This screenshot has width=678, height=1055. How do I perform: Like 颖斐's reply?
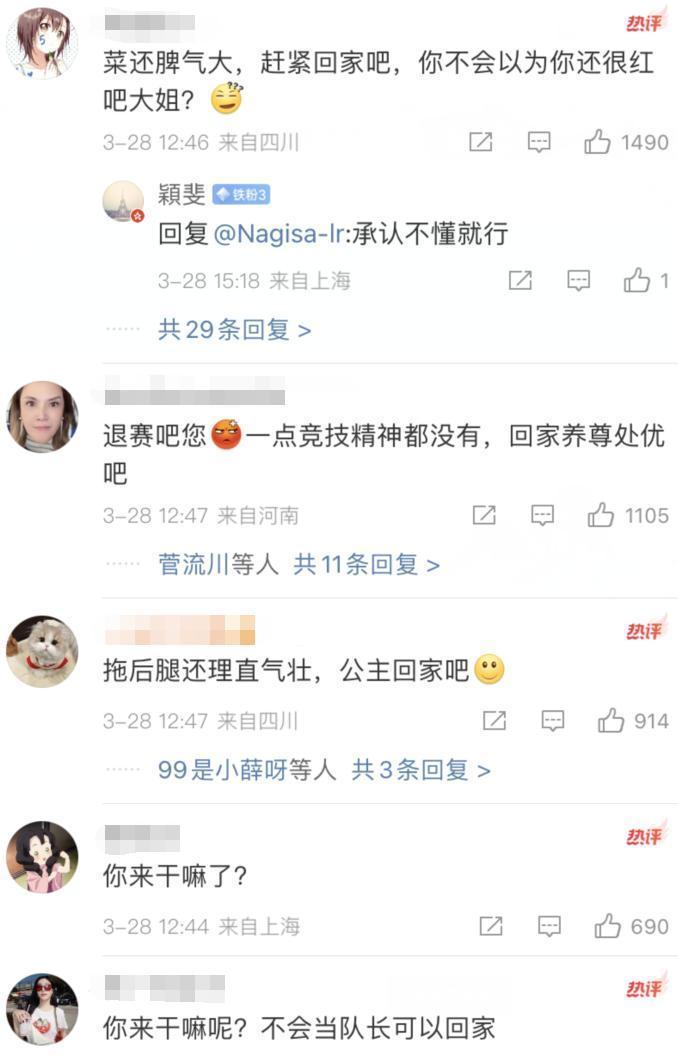[x=637, y=281]
